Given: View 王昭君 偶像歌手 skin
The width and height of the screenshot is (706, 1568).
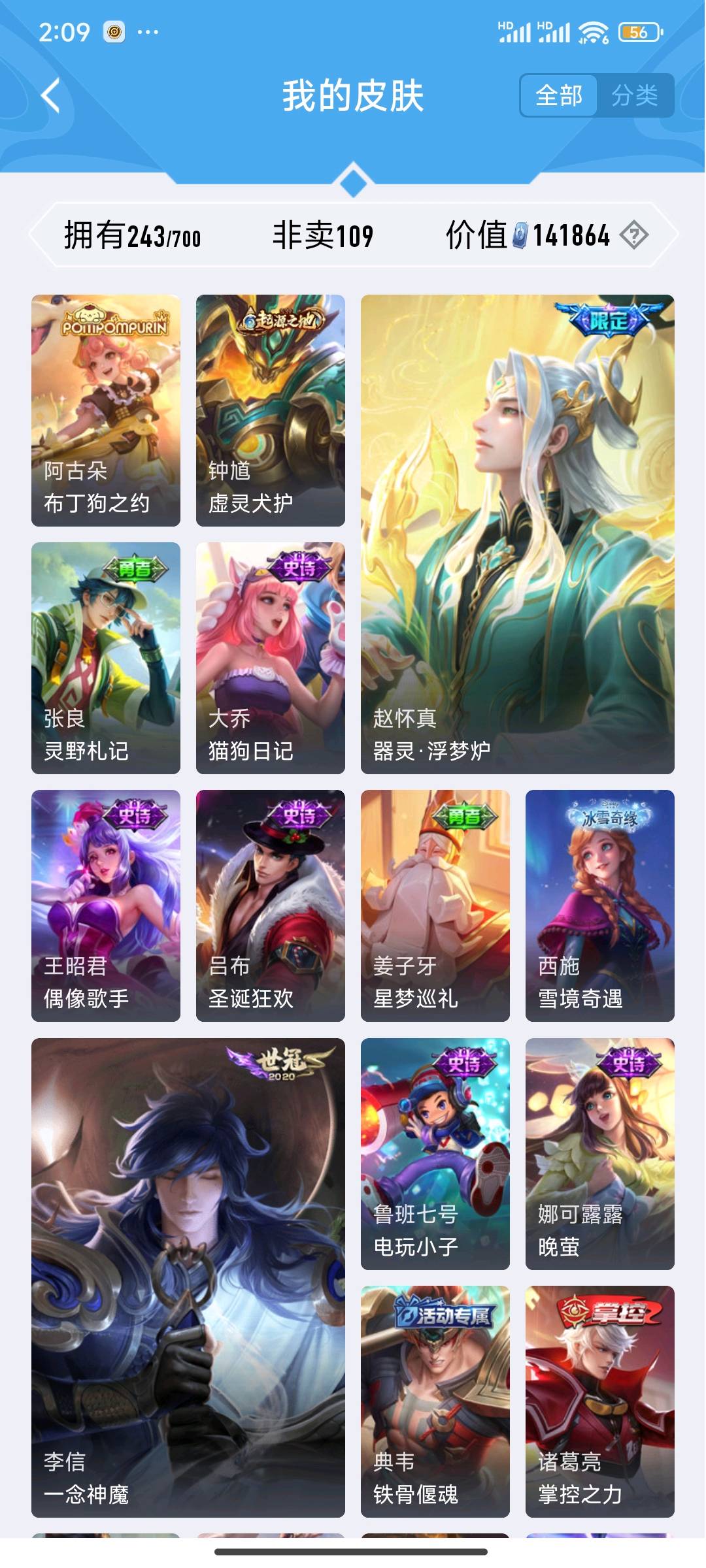Looking at the screenshot, I should [106, 906].
